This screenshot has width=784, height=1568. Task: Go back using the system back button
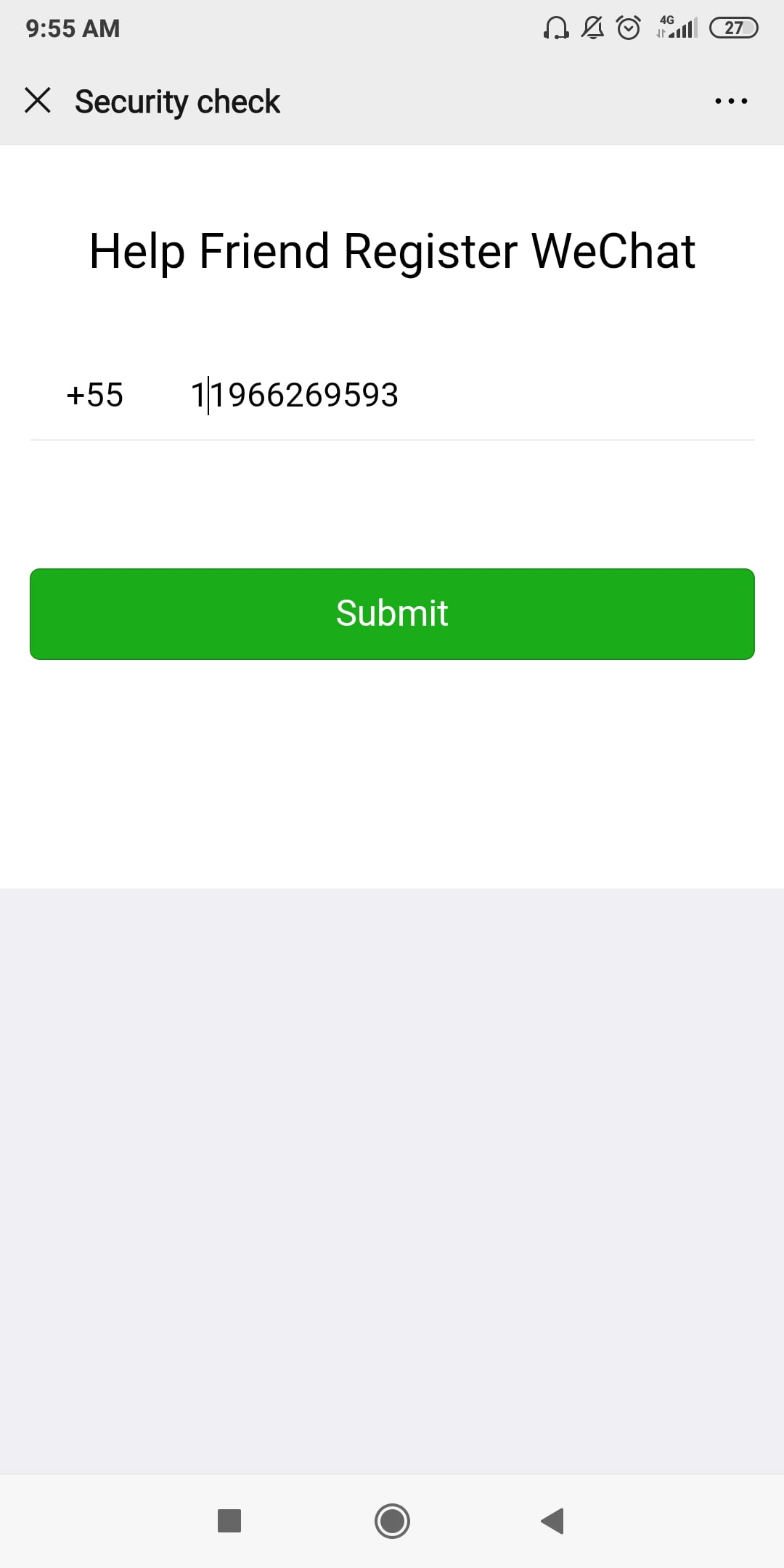553,1521
